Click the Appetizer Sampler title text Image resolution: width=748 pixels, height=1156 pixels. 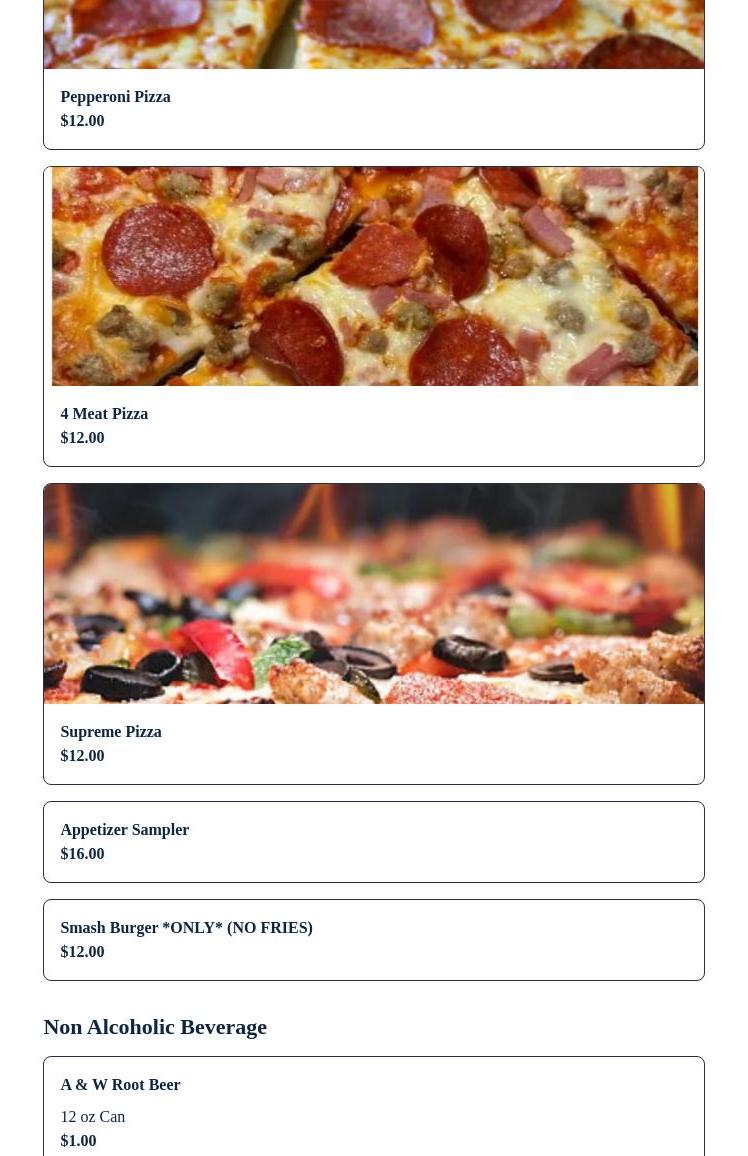pyautogui.click(x=124, y=830)
